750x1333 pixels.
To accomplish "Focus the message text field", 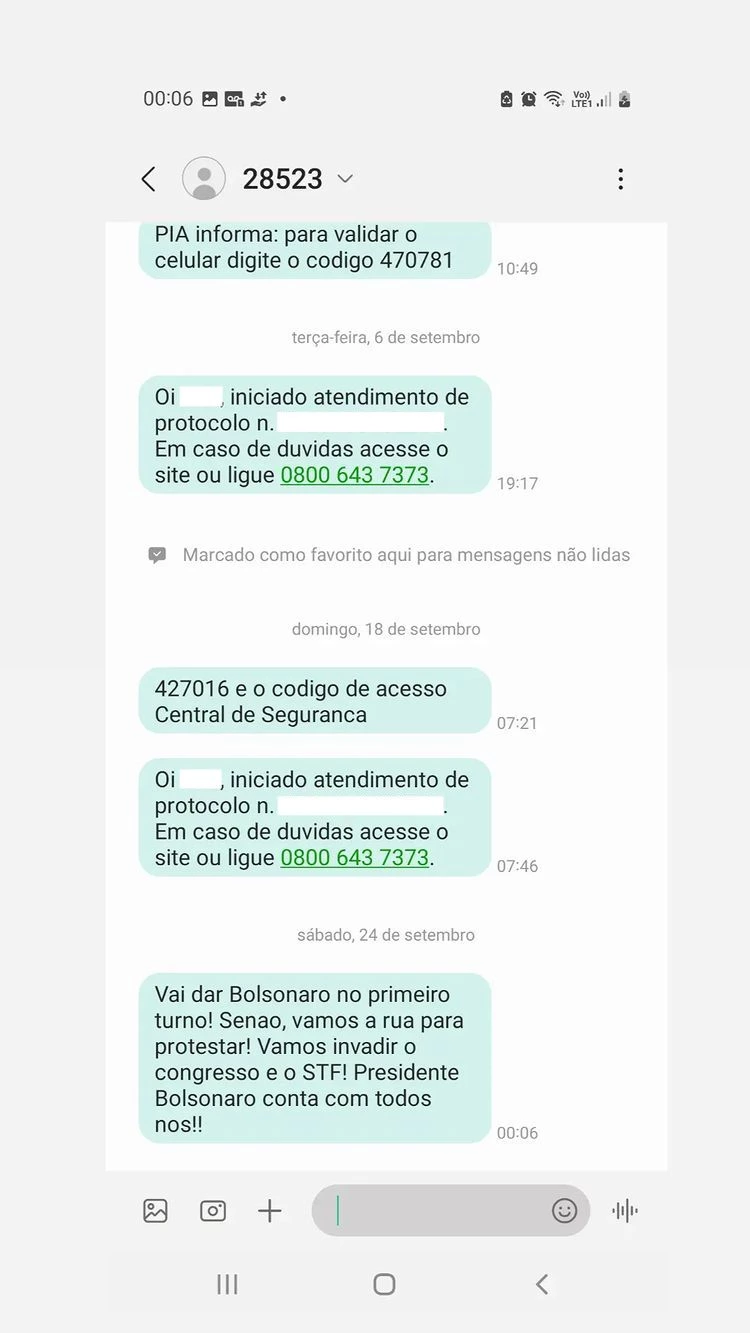I will tap(440, 1211).
